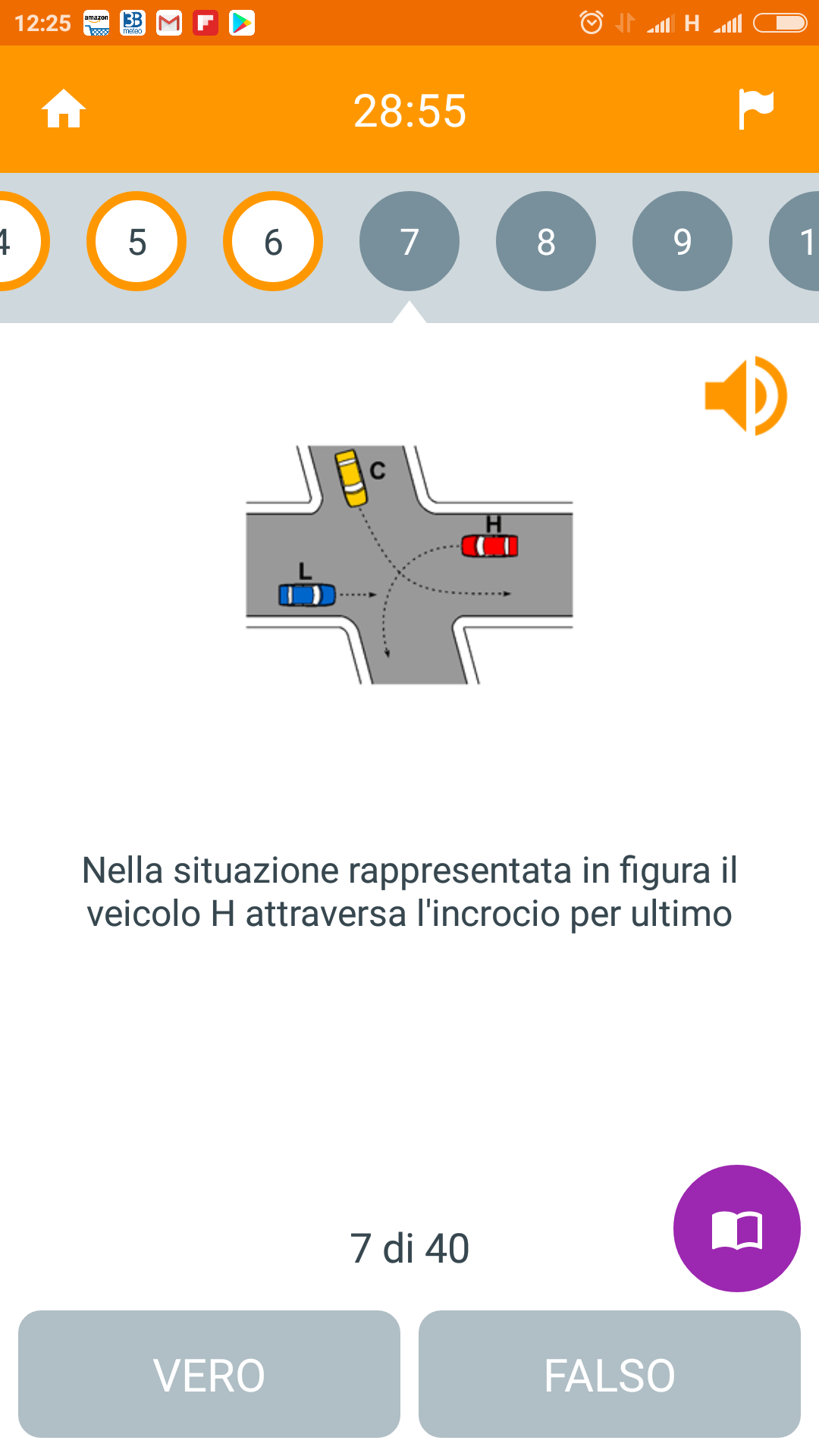Select question 7 bubble
The image size is (819, 1456).
(409, 241)
